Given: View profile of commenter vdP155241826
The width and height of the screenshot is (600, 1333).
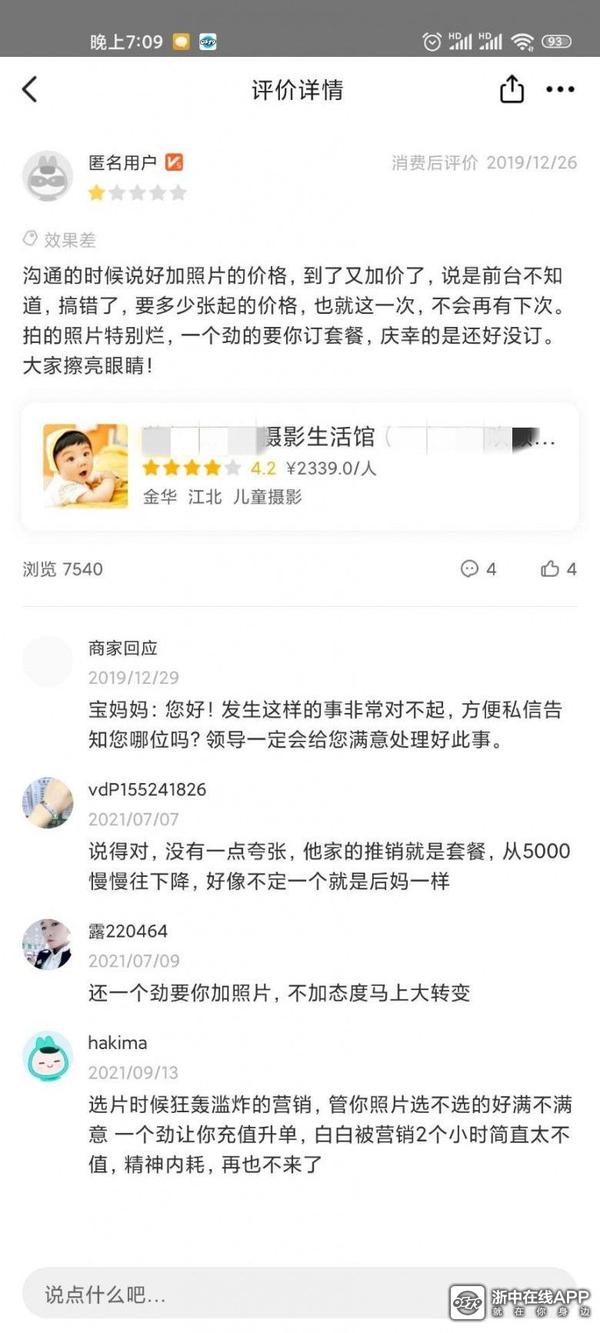Looking at the screenshot, I should click(x=47, y=802).
